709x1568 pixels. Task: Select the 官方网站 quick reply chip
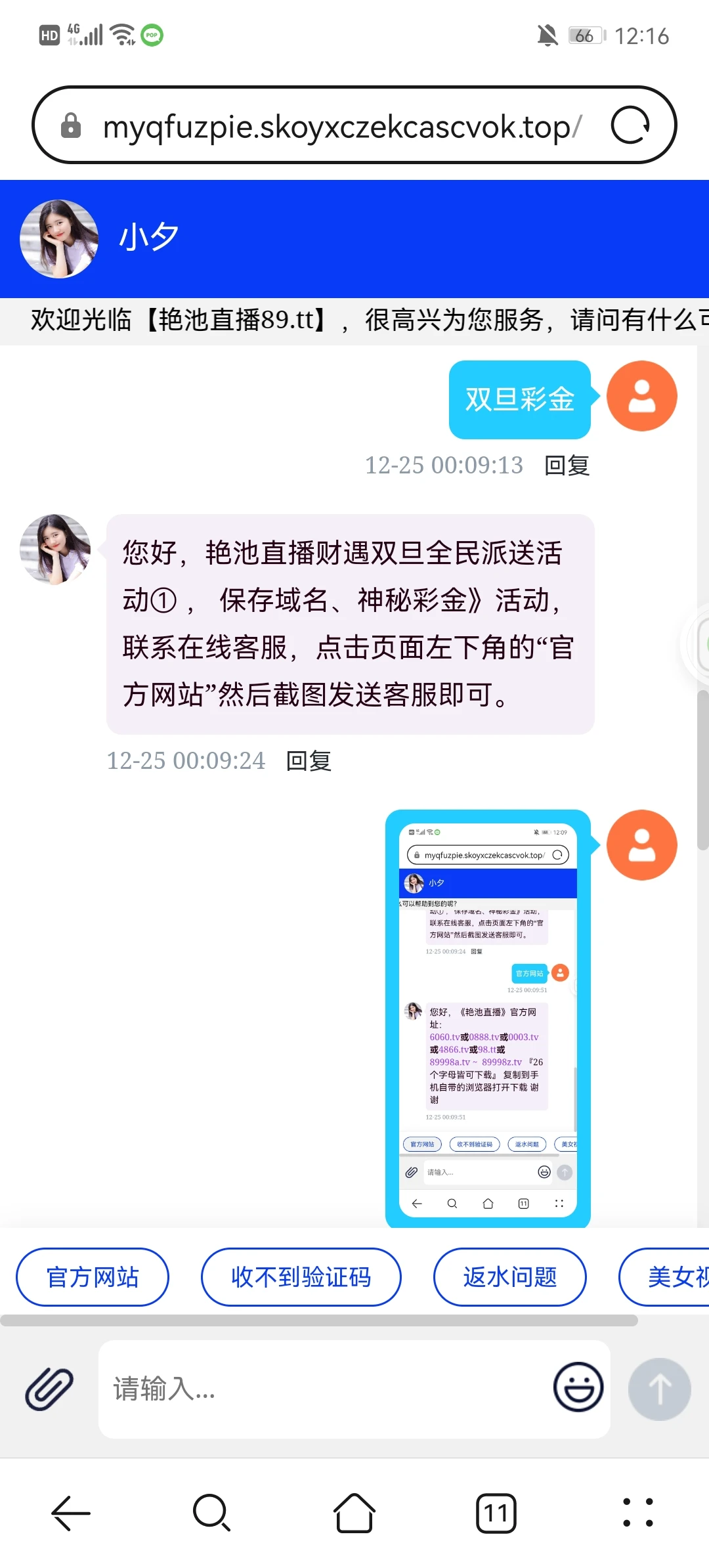[93, 1277]
